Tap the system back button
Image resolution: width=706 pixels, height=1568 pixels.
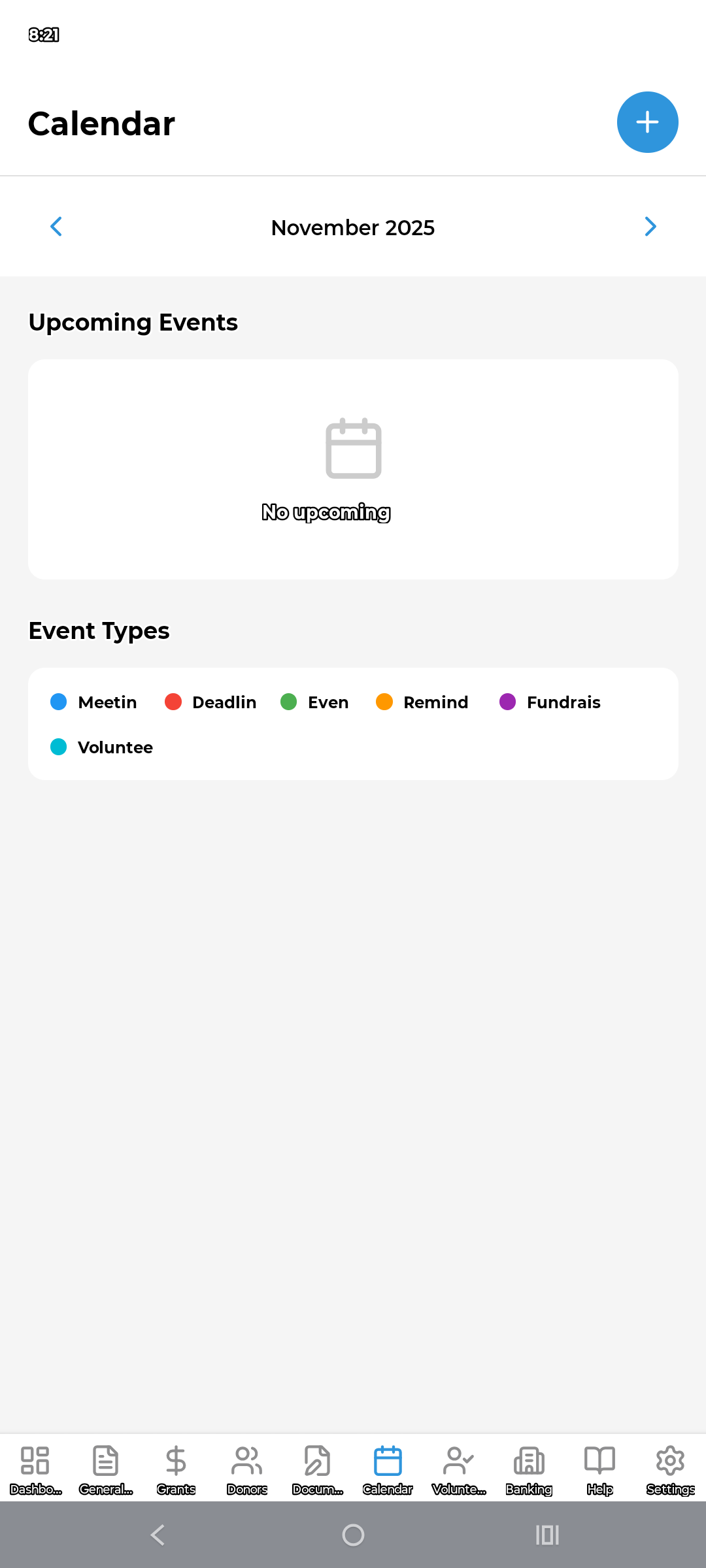click(x=158, y=1535)
